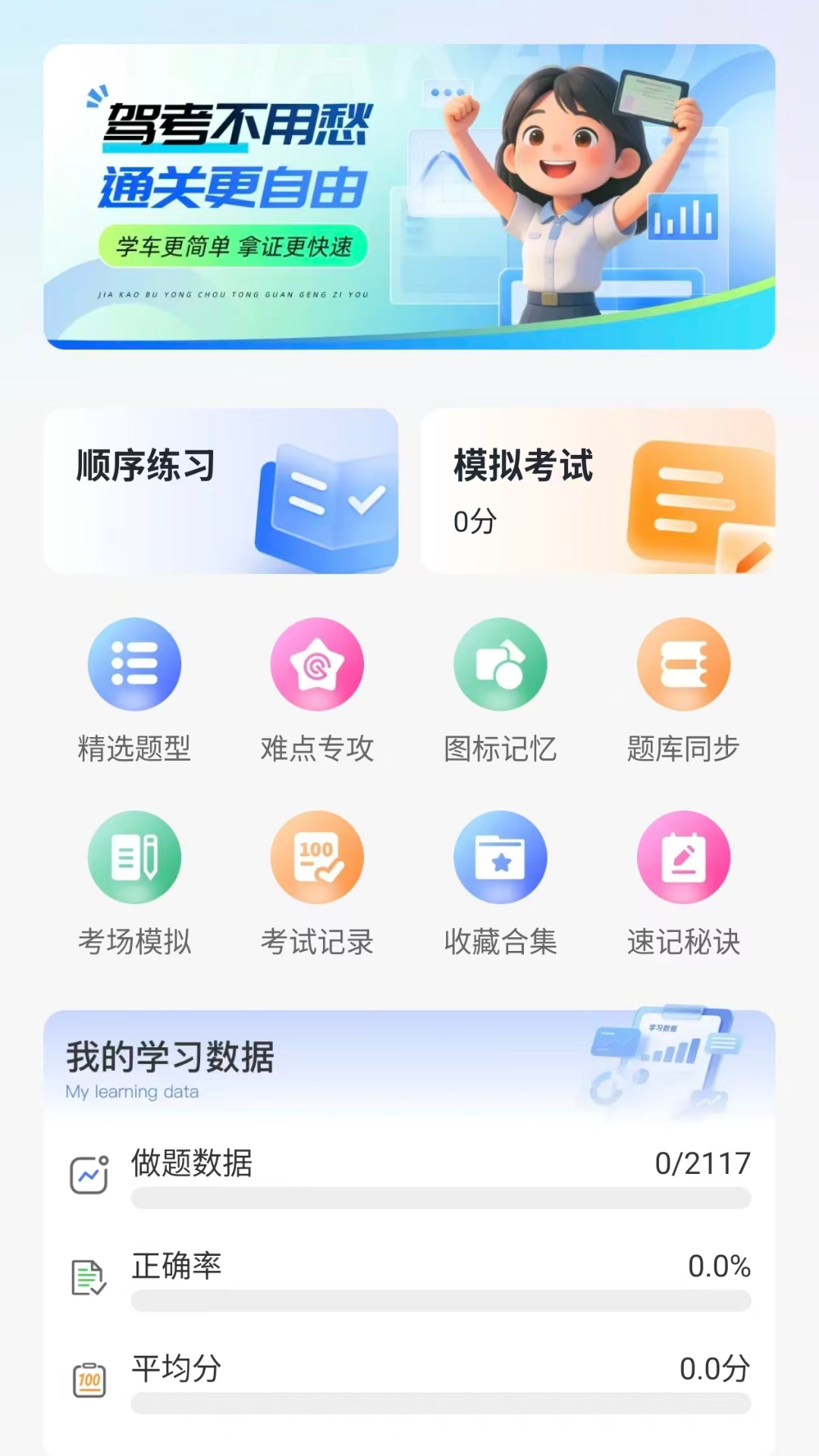Open the 收藏合集 favorites folder icon
Screen dimensions: 819x1456
pos(500,857)
